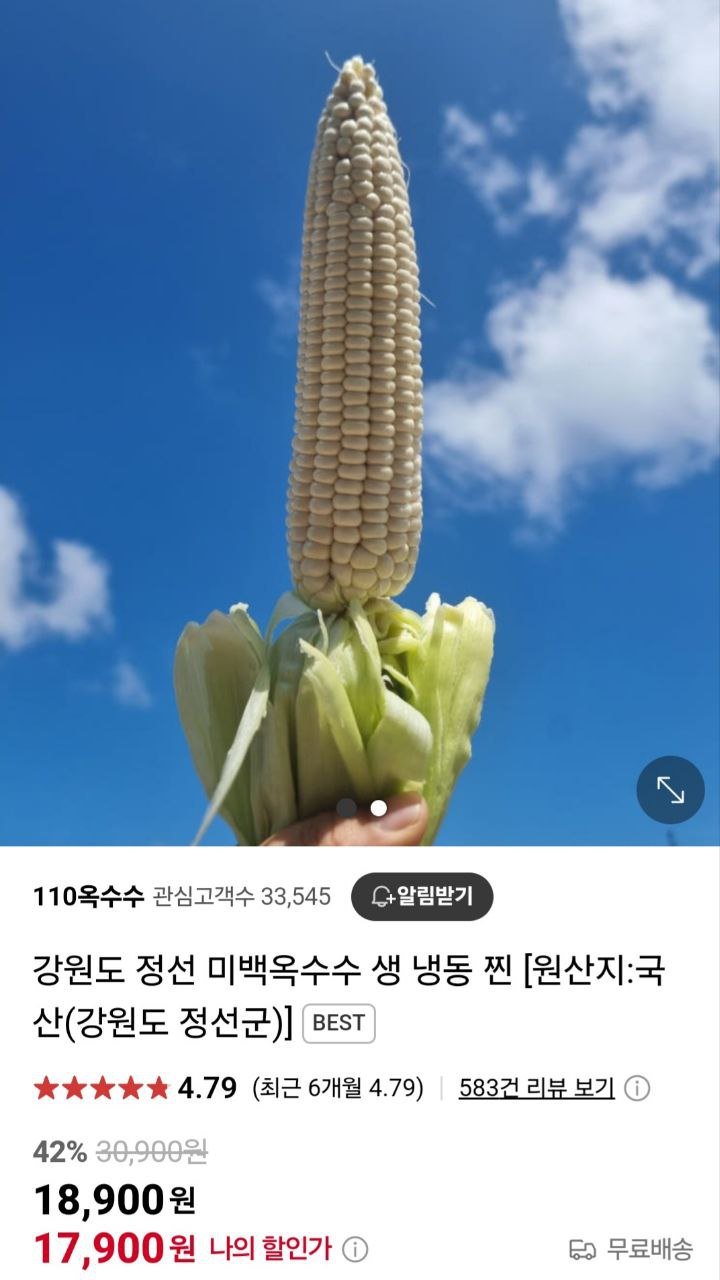The image size is (720, 1280).
Task: Open the 110옥수수 store page
Action: (89, 896)
